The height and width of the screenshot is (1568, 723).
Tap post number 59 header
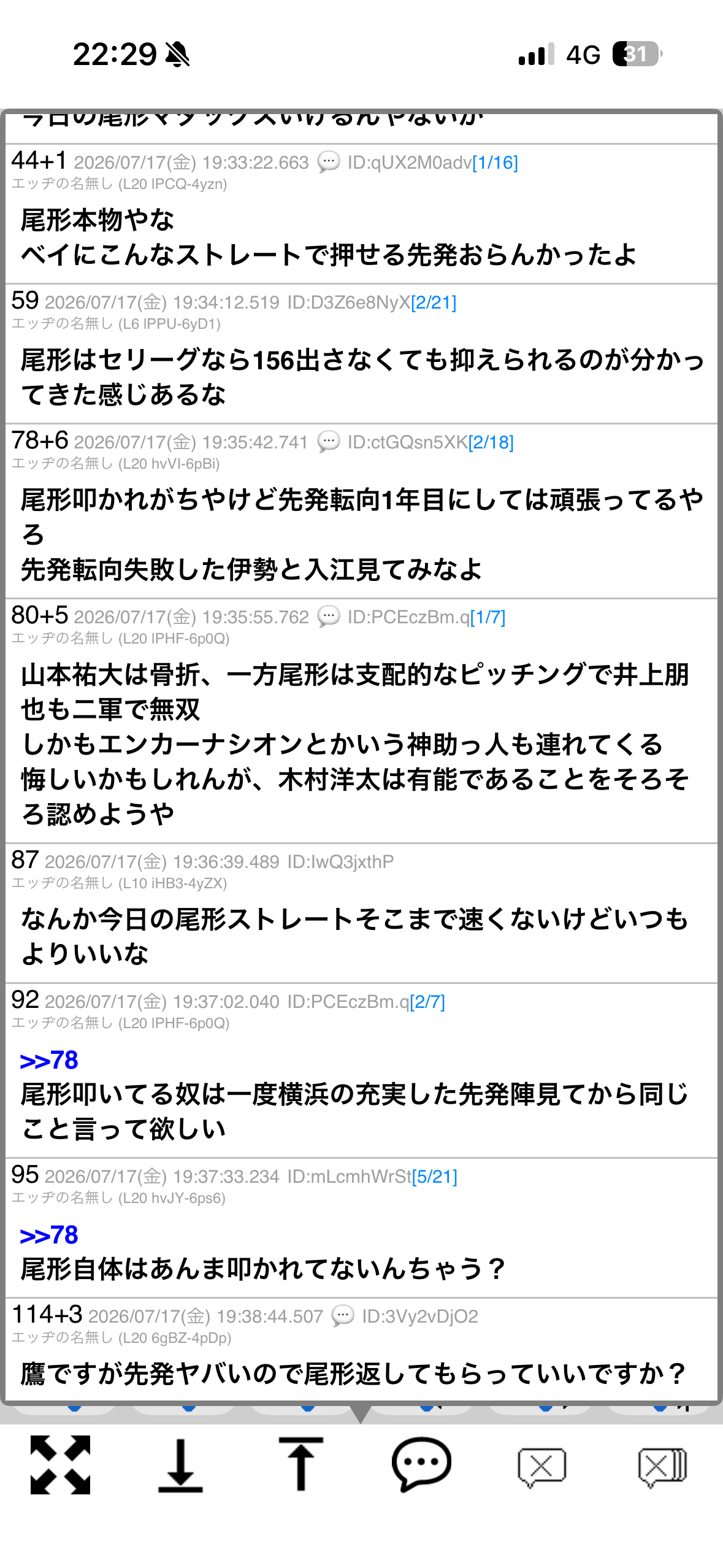click(x=25, y=301)
